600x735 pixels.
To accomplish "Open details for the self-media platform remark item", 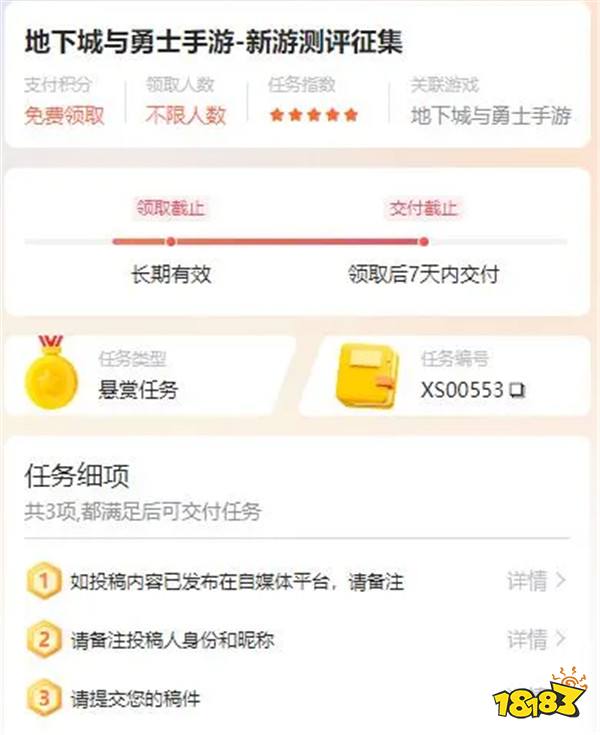I will coord(536,580).
